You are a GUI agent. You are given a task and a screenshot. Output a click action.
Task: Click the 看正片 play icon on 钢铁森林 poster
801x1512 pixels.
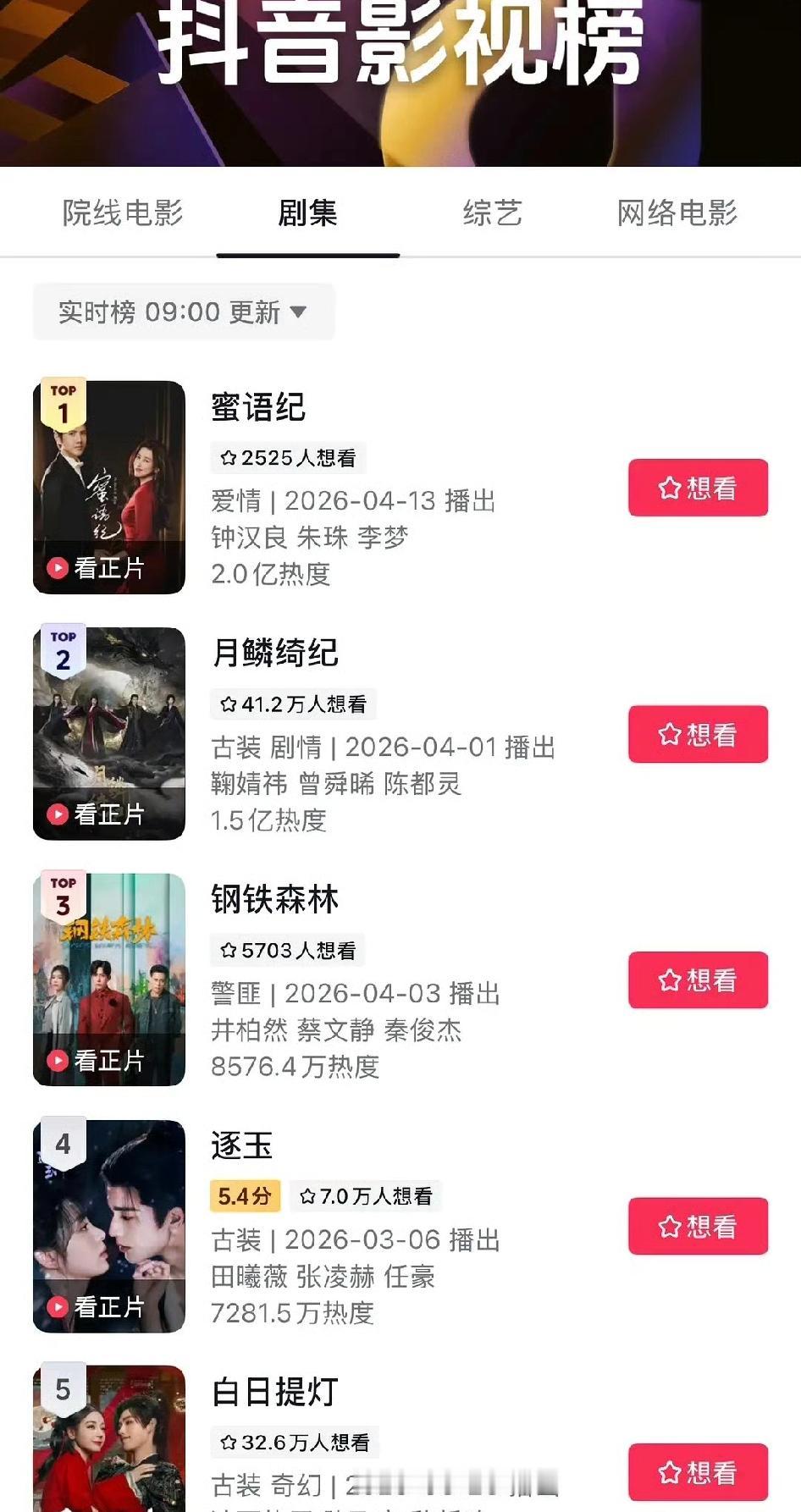(58, 1061)
